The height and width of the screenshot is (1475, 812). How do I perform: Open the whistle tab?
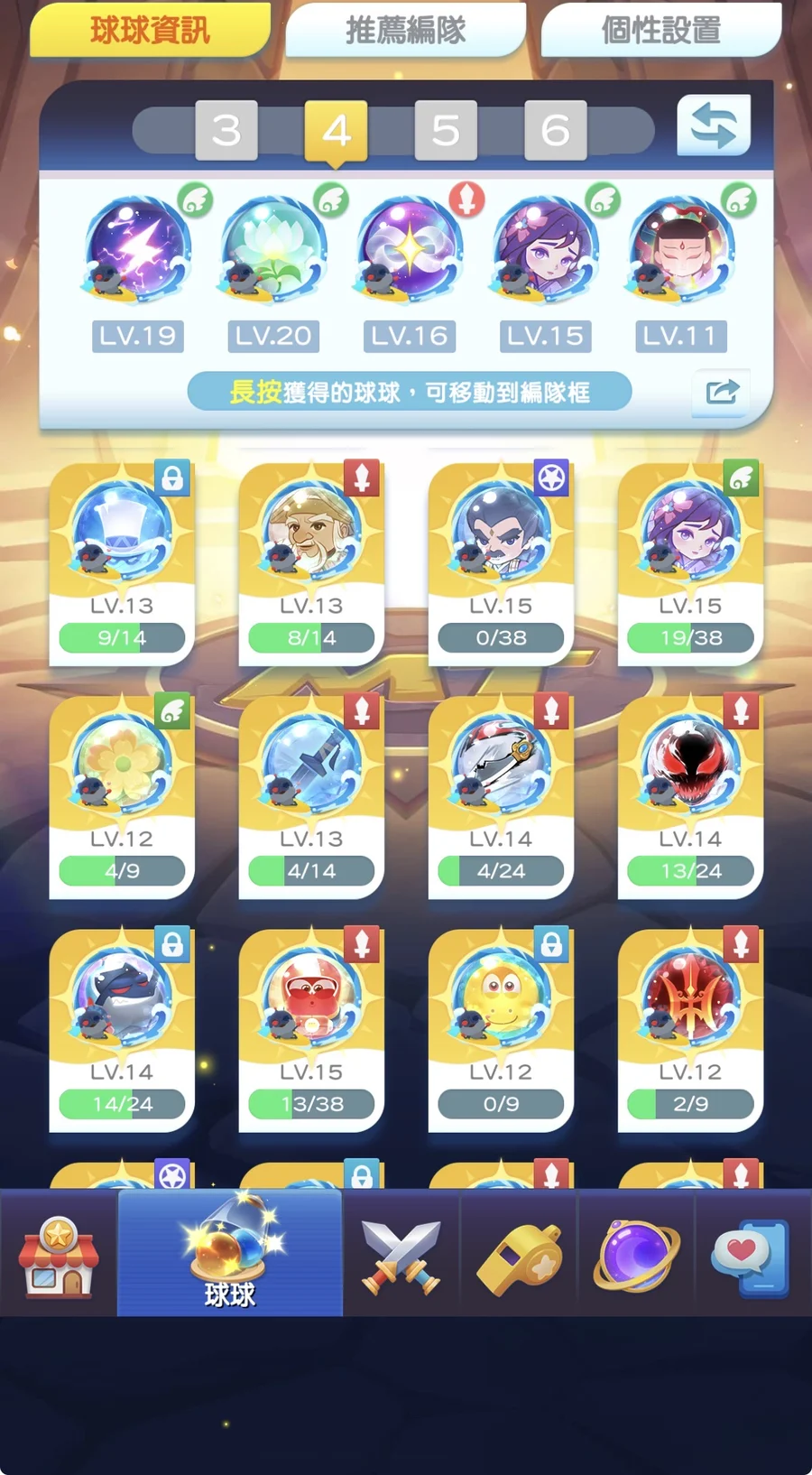519,1255
